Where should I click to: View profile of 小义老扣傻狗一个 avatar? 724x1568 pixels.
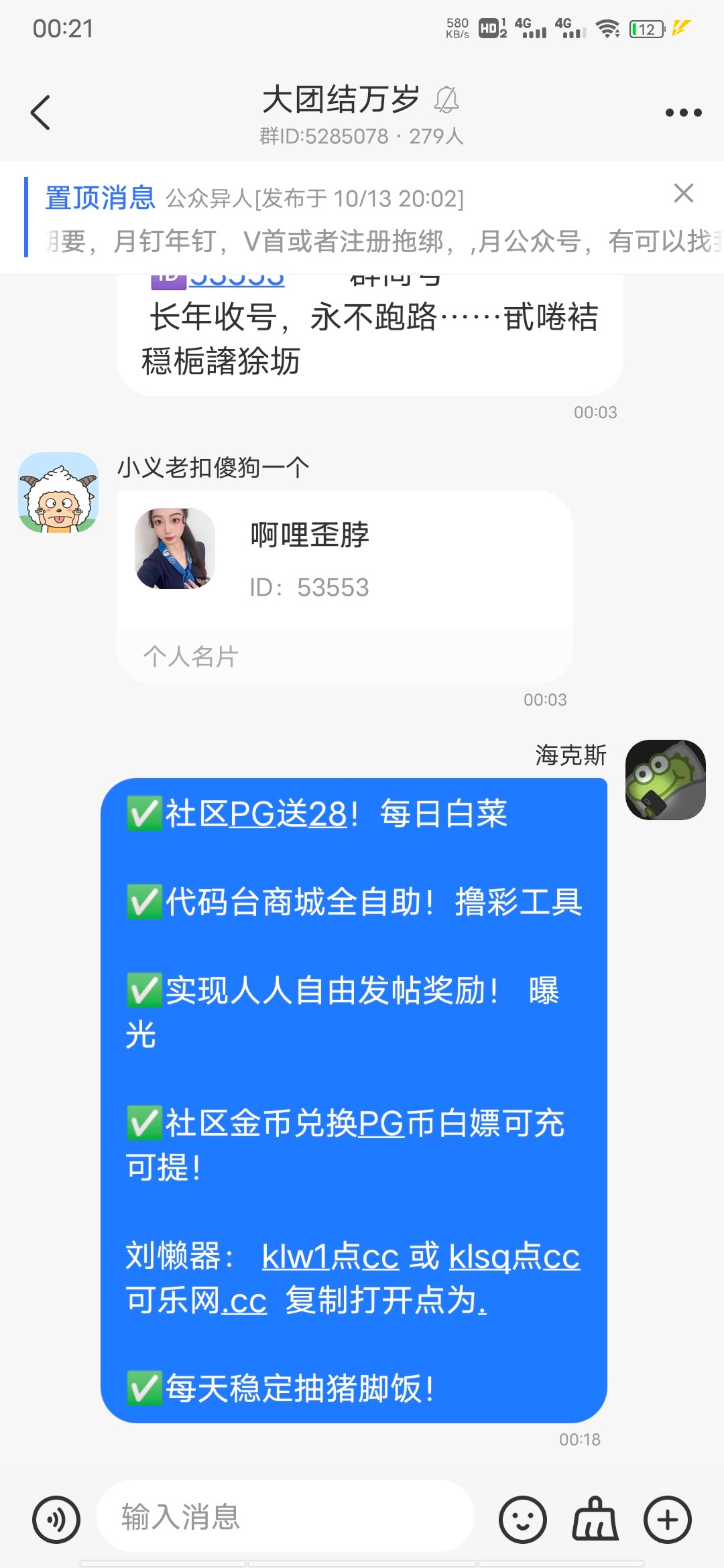pos(58,493)
